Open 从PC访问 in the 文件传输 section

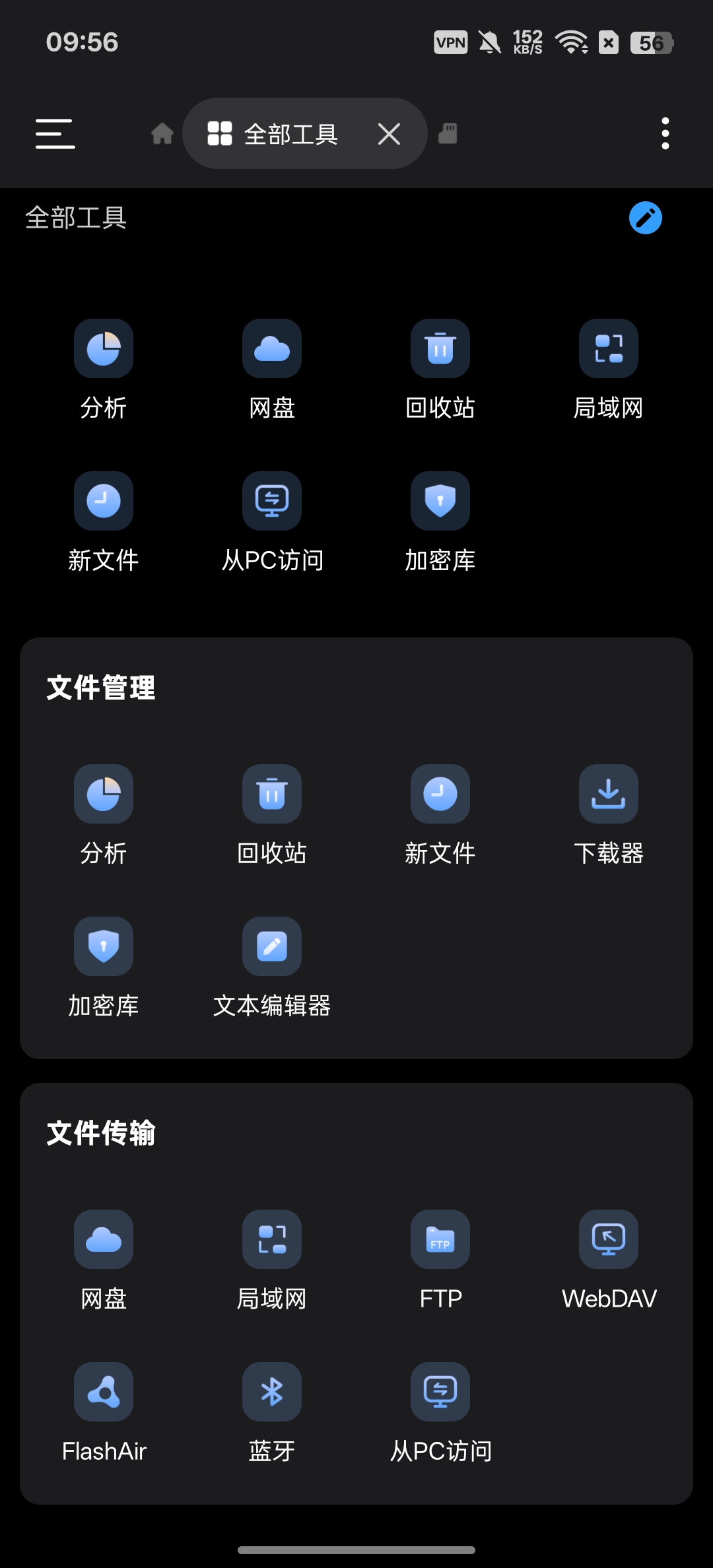click(x=440, y=1414)
